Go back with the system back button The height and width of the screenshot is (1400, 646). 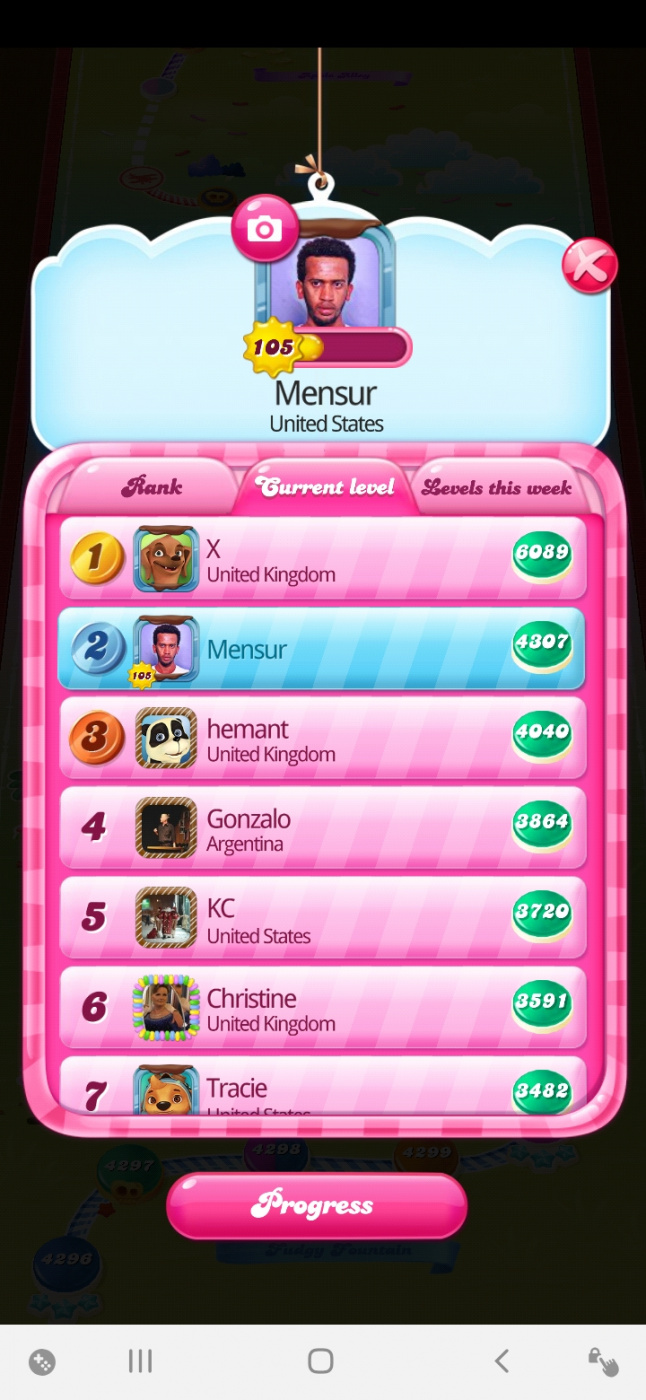pyautogui.click(x=502, y=1361)
